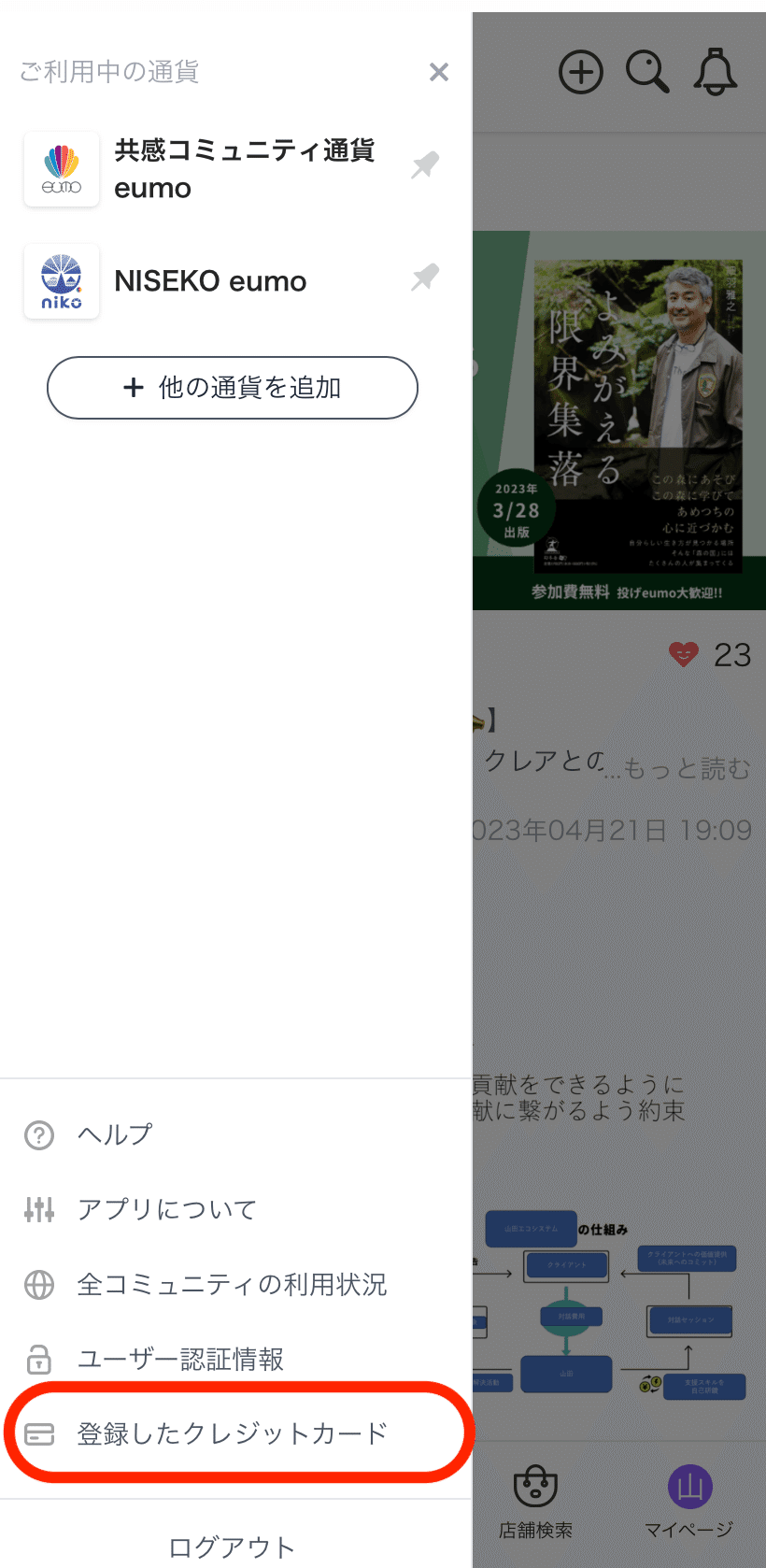
Task: Open ヘルプ
Action: click(x=114, y=1134)
